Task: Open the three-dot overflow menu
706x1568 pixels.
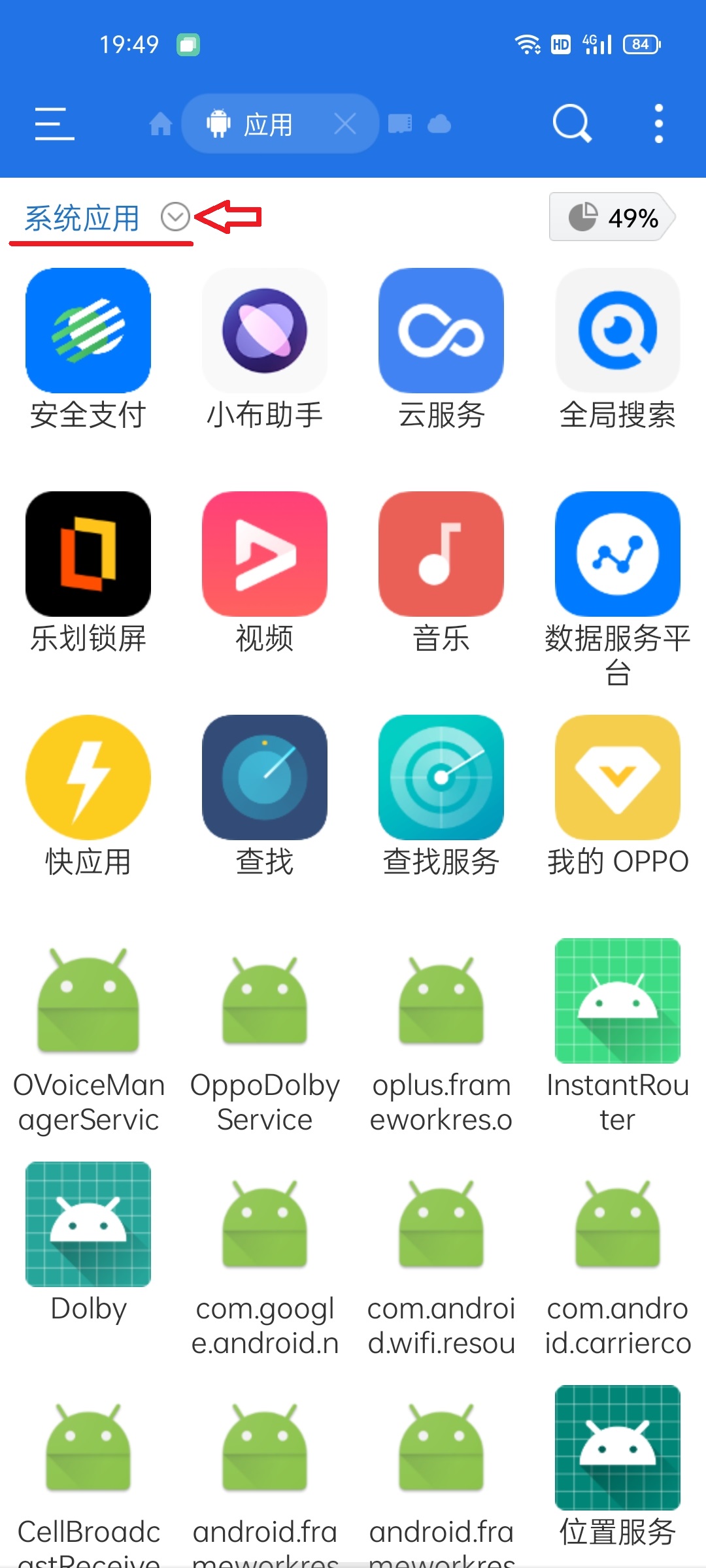Action: (658, 123)
